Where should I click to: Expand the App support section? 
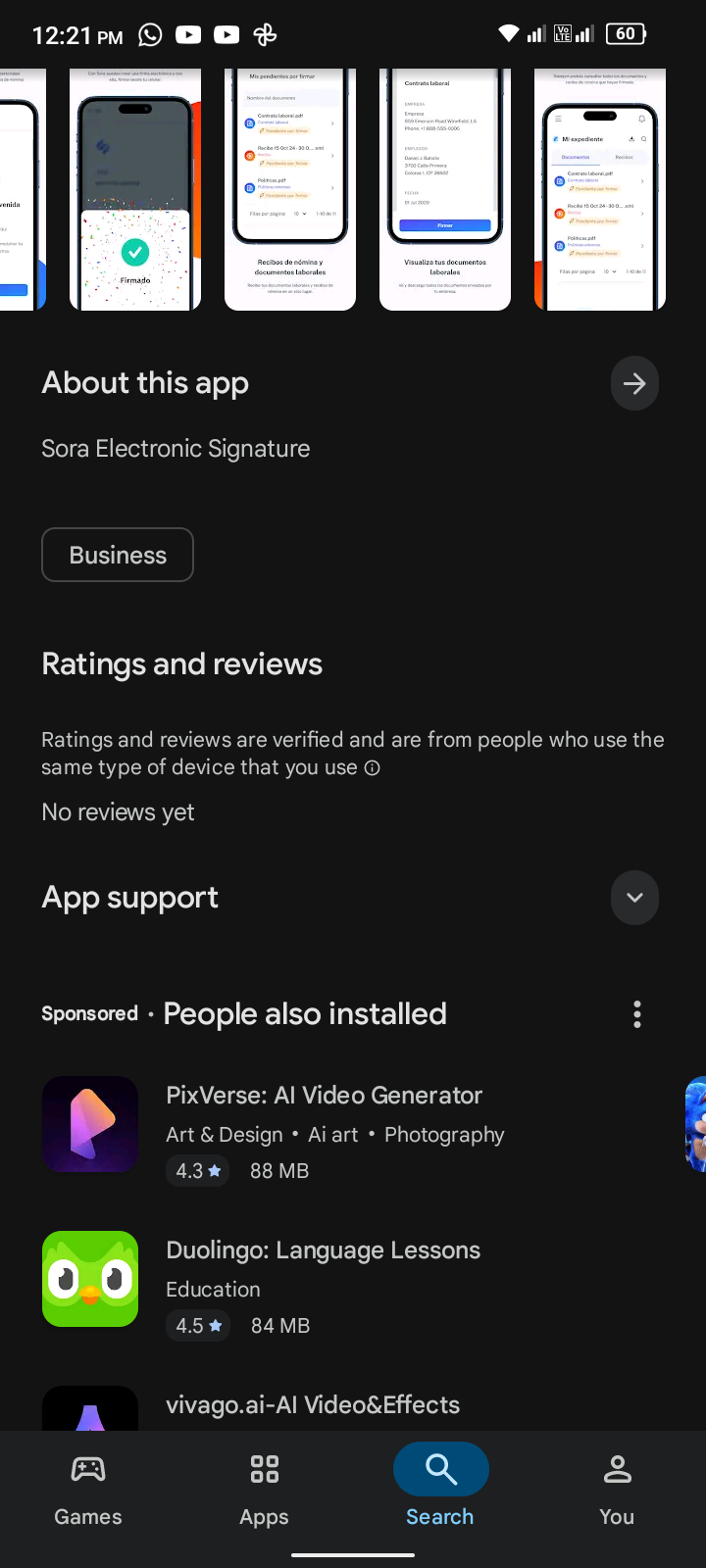coord(634,898)
